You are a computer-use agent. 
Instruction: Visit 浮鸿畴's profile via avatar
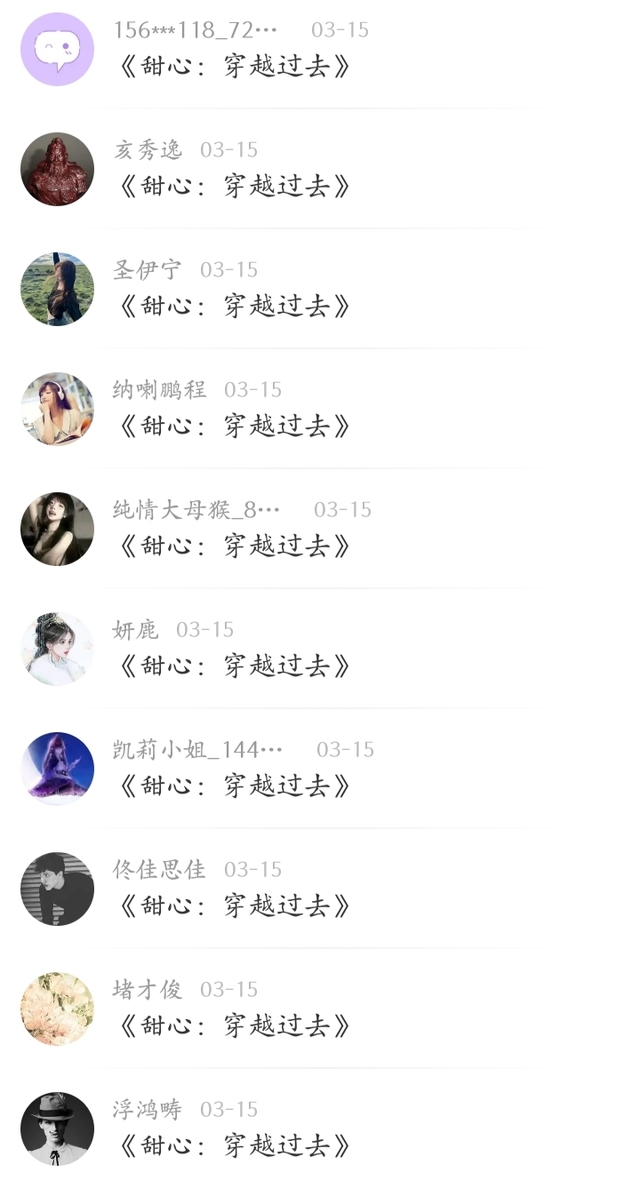click(57, 1129)
